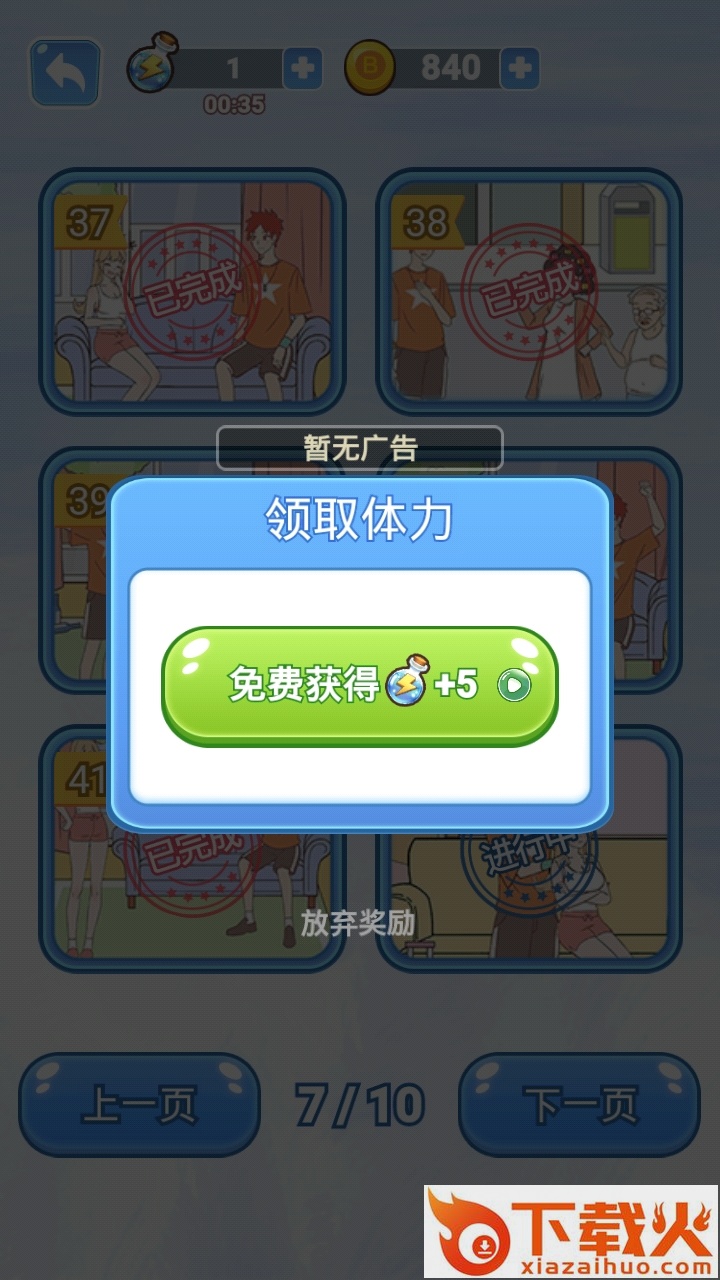Go back with the arrow icon
This screenshot has width=720, height=1280.
(x=65, y=72)
